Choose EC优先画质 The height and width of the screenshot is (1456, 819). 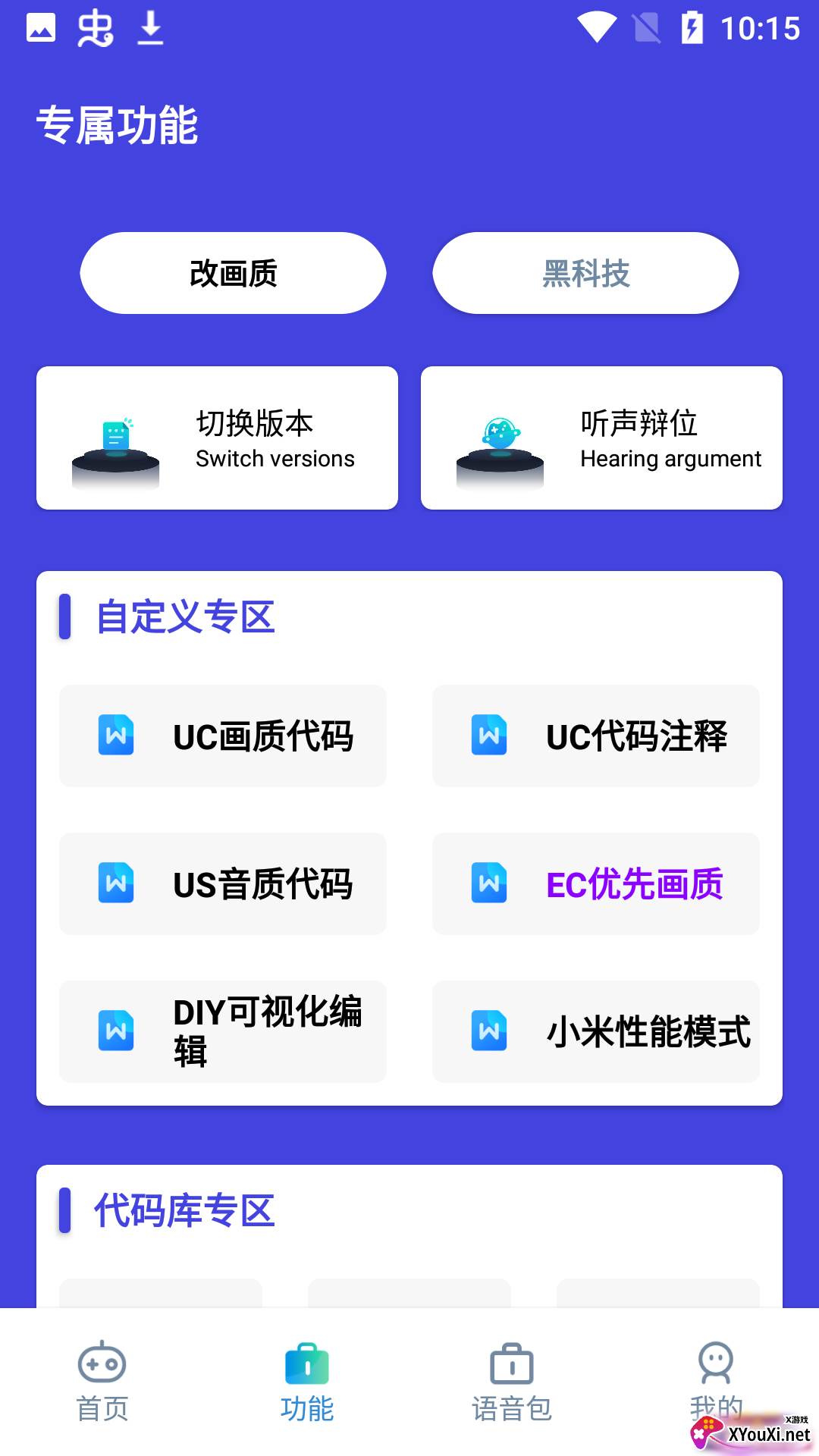(595, 884)
